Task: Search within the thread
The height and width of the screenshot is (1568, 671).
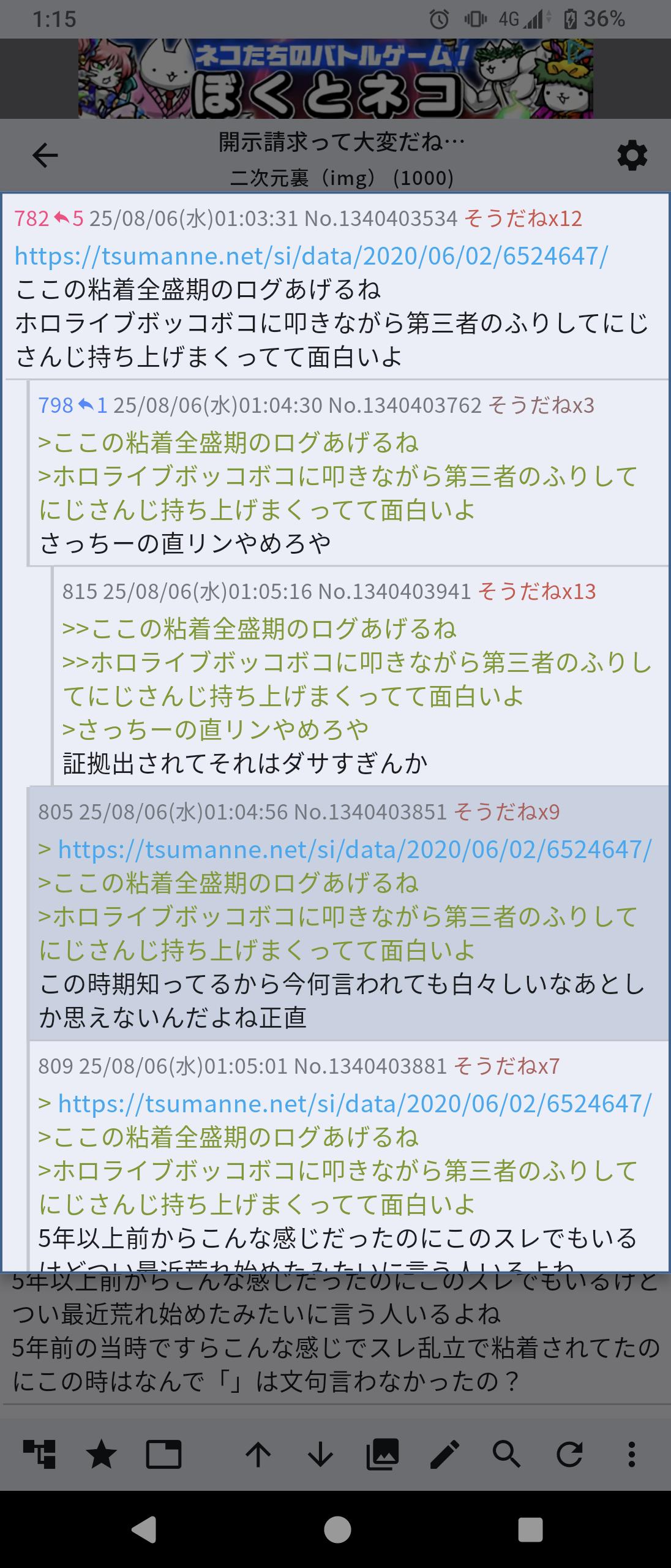Action: click(x=507, y=1454)
